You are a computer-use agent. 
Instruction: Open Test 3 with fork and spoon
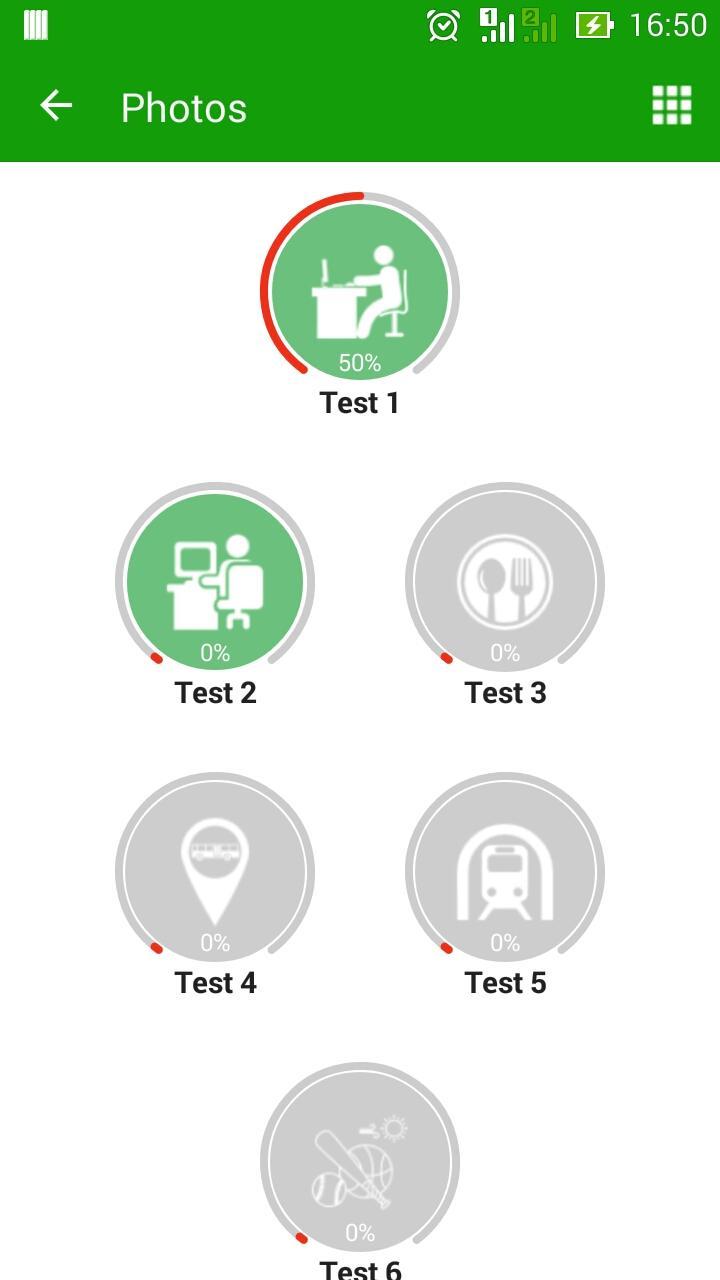pyautogui.click(x=505, y=581)
